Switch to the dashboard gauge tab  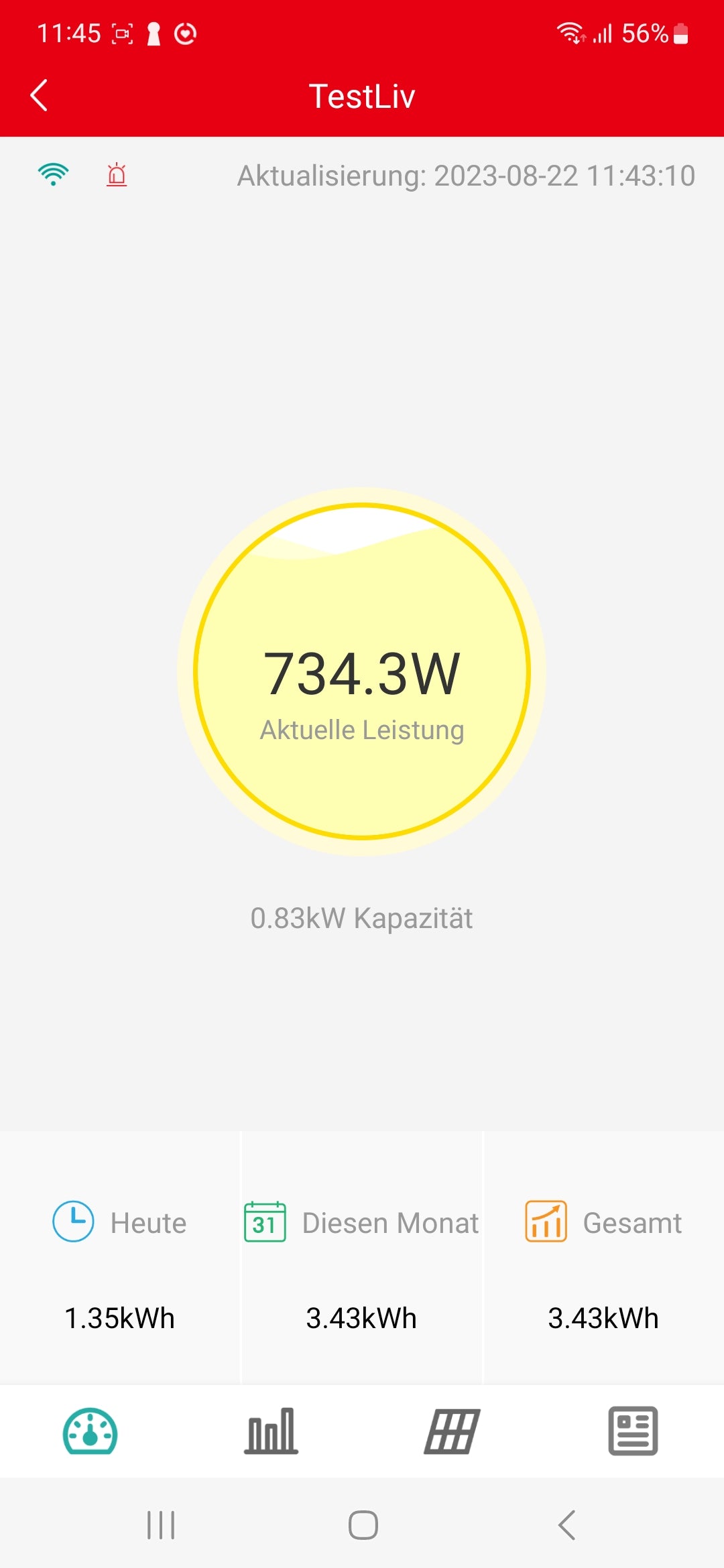[x=90, y=1431]
